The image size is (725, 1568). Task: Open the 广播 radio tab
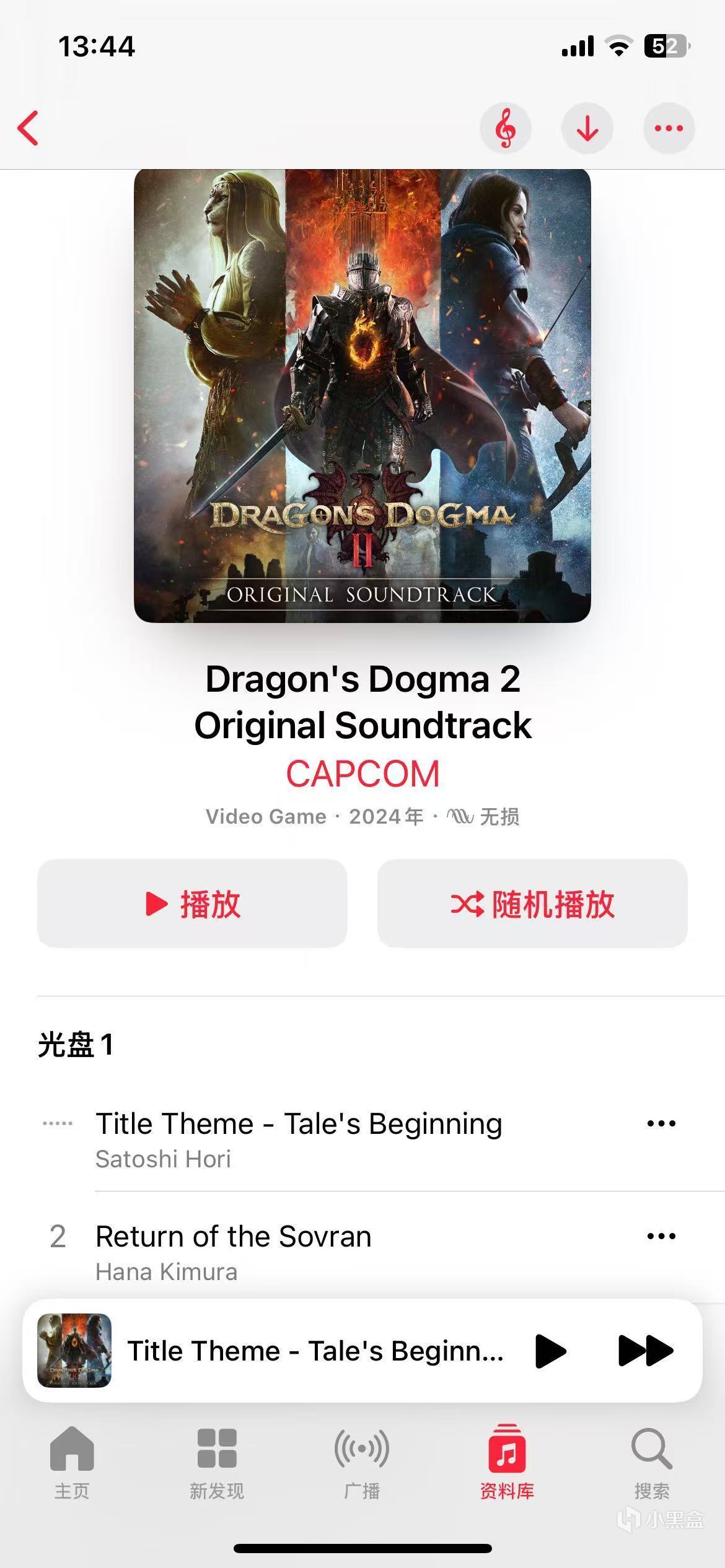tap(362, 1463)
